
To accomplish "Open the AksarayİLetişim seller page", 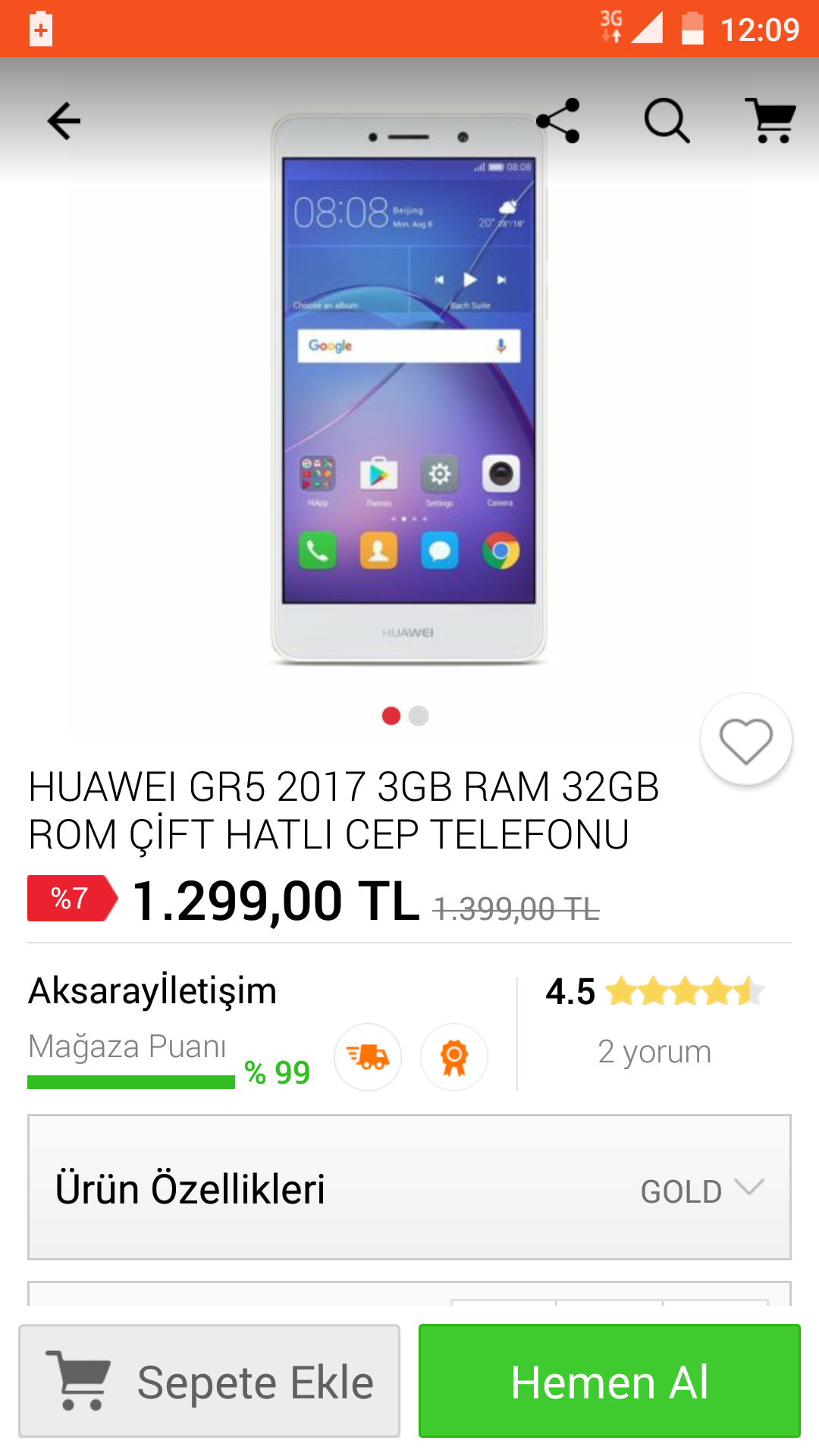I will click(x=152, y=990).
